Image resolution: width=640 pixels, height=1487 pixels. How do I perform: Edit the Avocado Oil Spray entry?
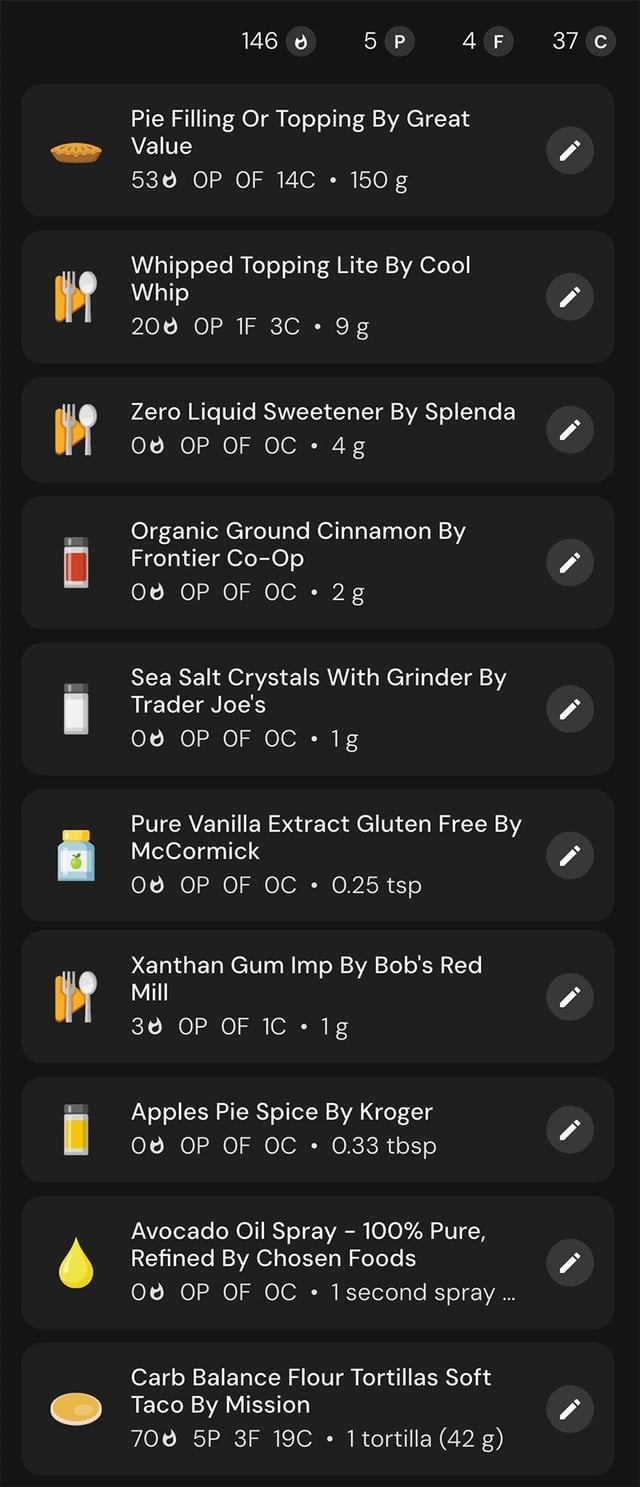(570, 1263)
